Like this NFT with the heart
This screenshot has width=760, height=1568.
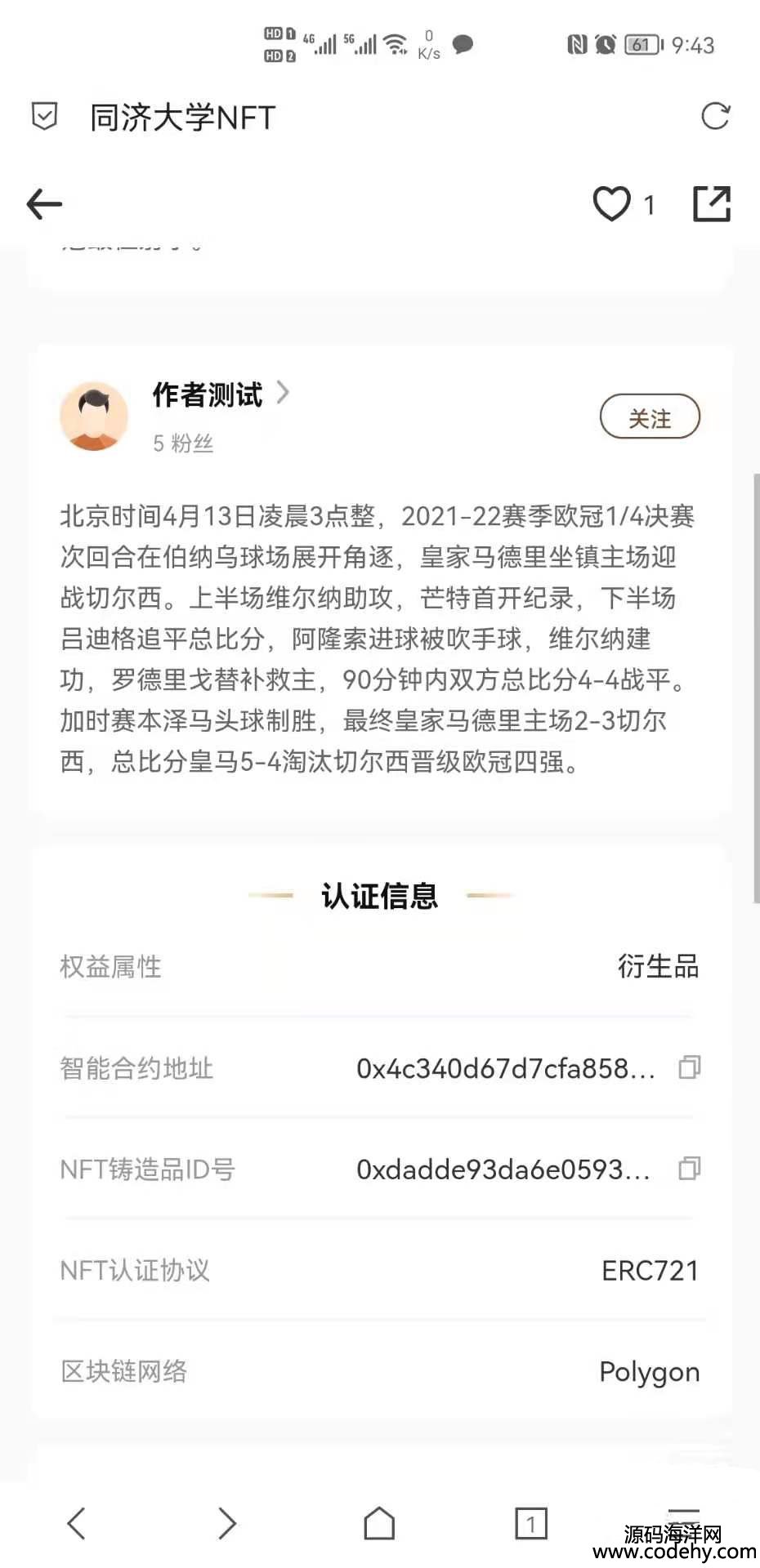611,204
